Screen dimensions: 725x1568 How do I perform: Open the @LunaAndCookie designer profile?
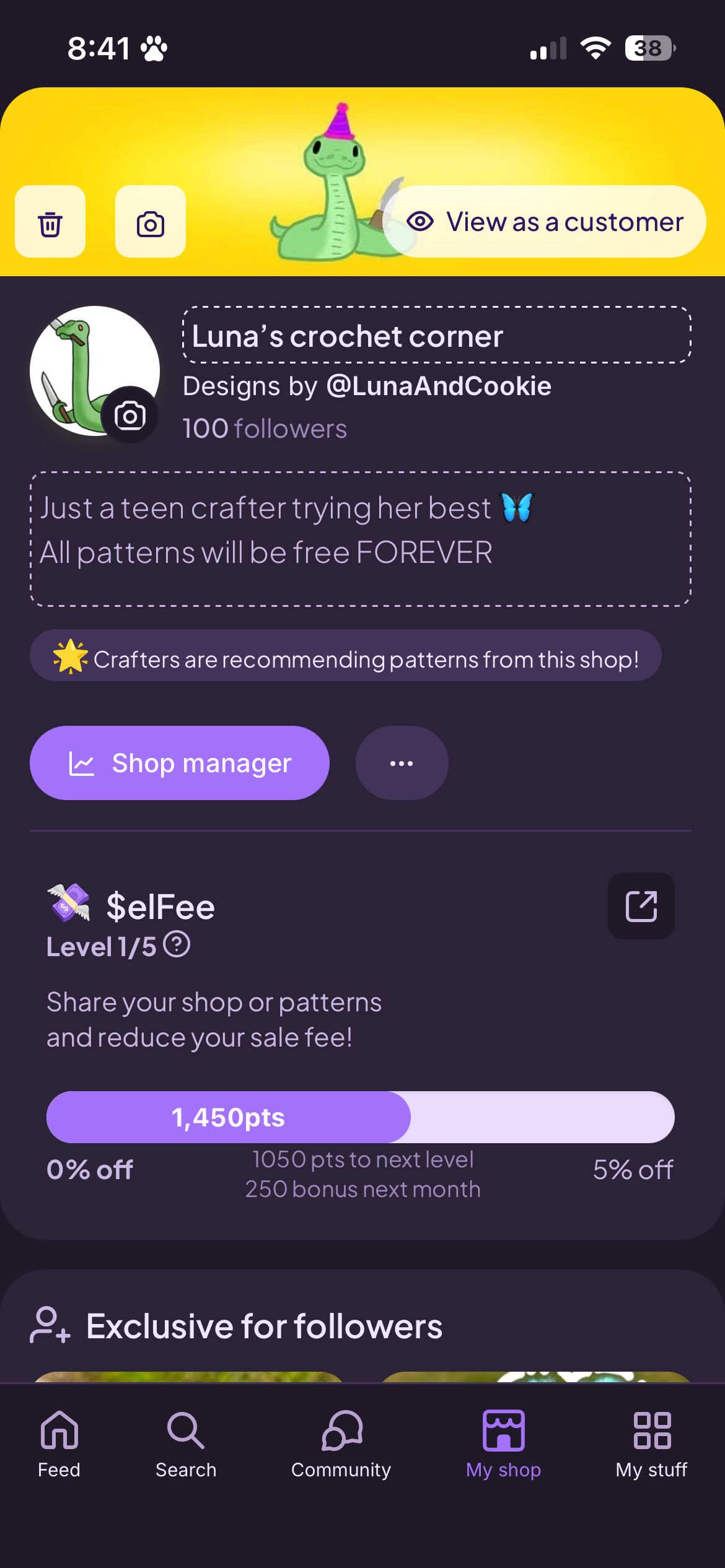tap(439, 386)
